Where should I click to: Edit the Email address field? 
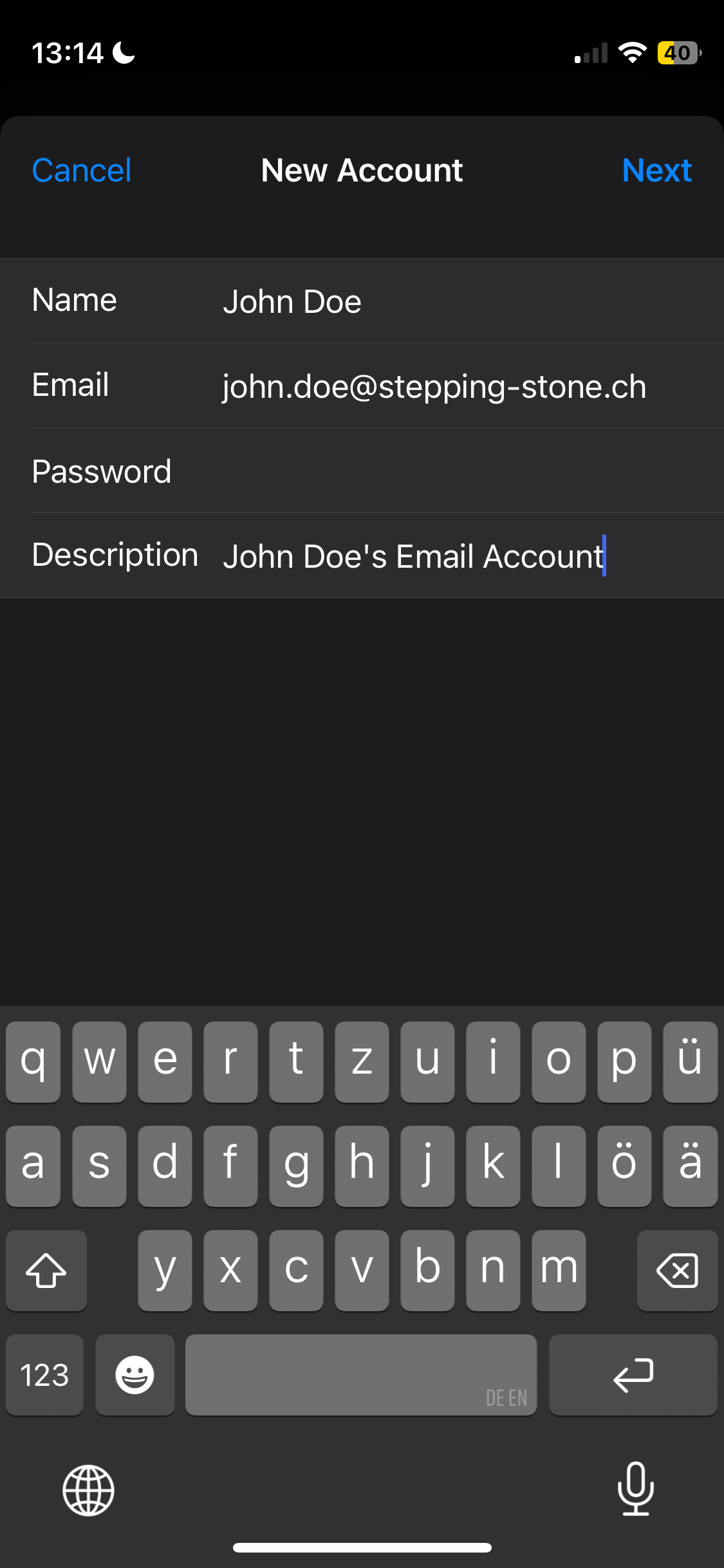pyautogui.click(x=434, y=387)
